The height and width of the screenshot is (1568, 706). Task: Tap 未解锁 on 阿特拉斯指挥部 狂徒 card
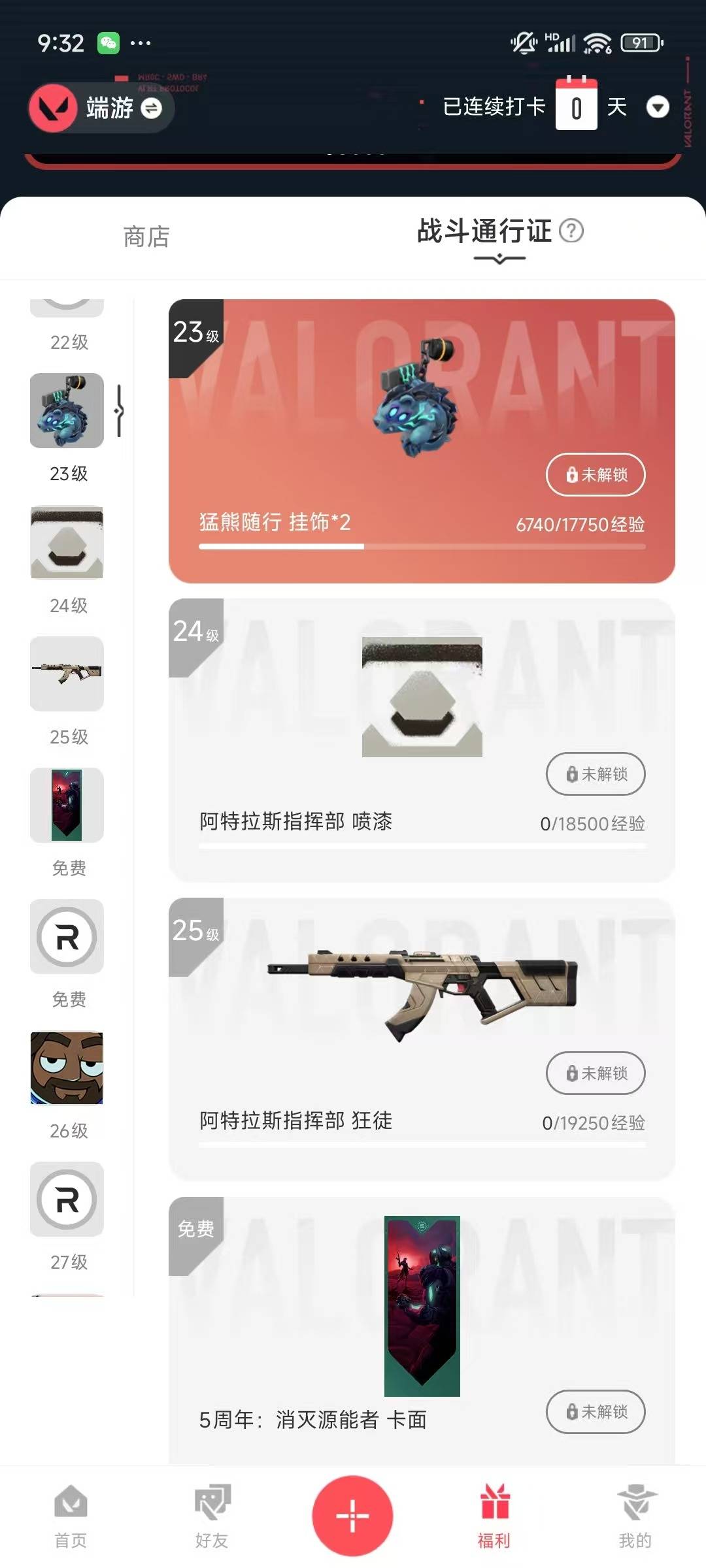(x=596, y=1073)
